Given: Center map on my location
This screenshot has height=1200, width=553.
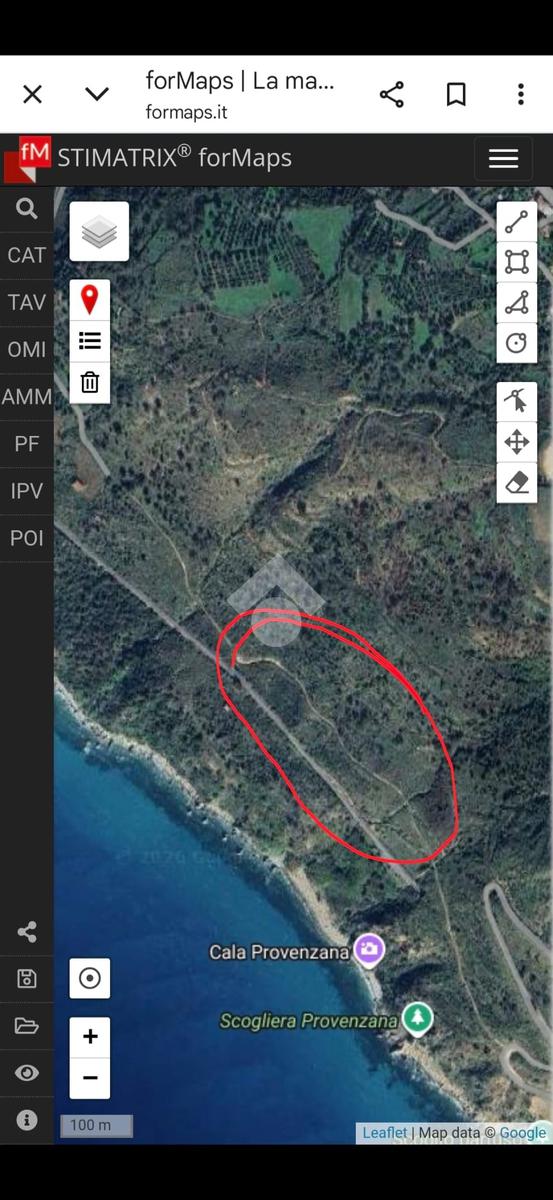Looking at the screenshot, I should (x=90, y=978).
